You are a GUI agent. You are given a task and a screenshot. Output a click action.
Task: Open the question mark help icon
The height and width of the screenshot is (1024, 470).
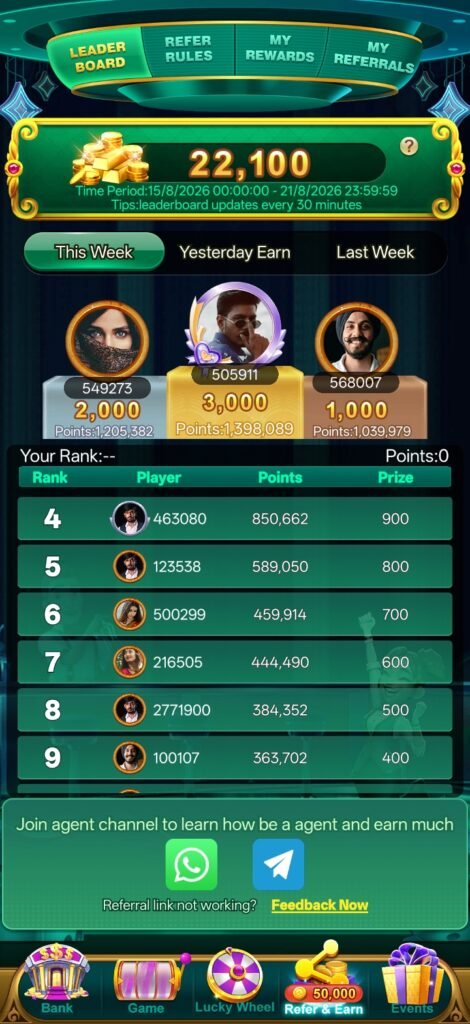coord(409,146)
